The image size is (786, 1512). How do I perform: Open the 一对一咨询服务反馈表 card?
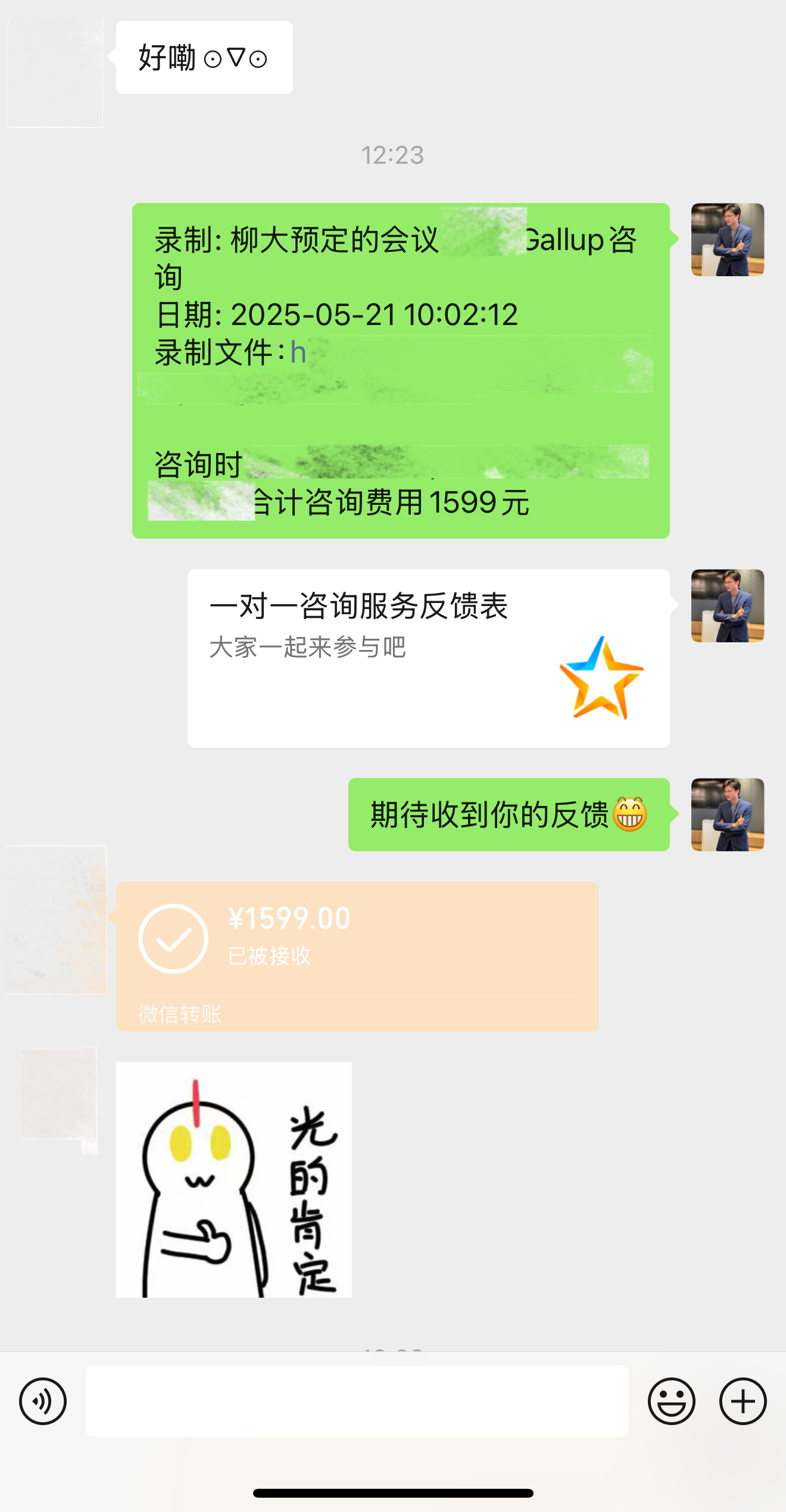coord(429,658)
